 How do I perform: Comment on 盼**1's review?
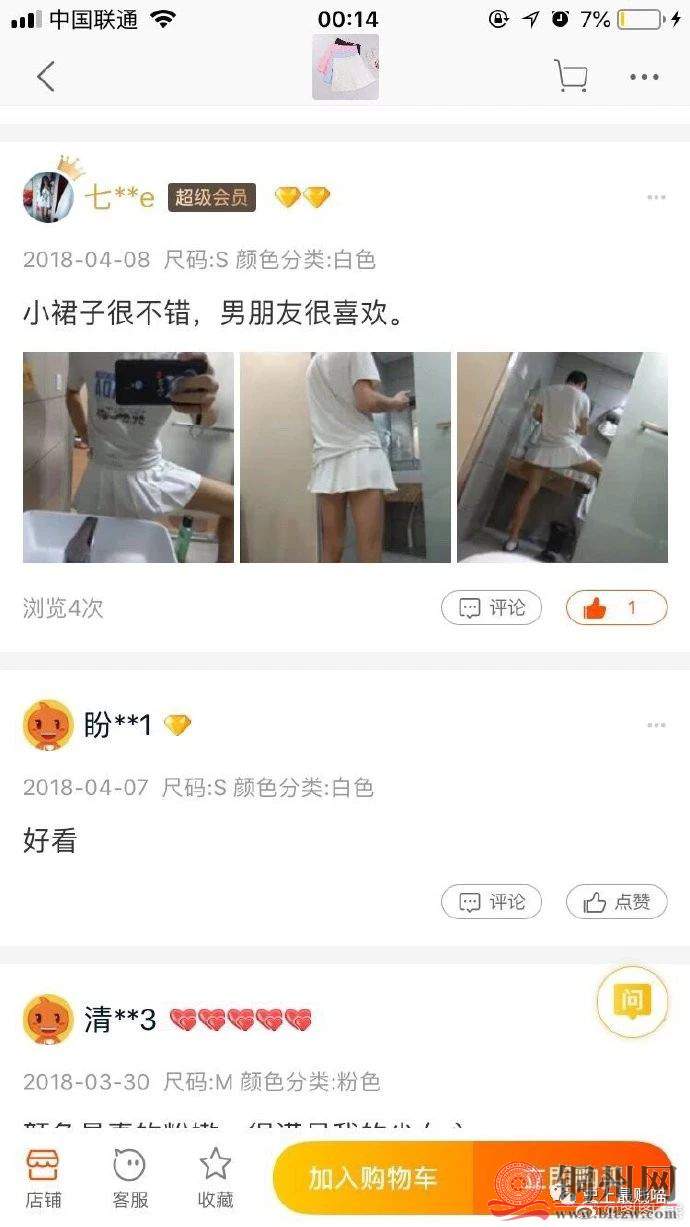[491, 902]
